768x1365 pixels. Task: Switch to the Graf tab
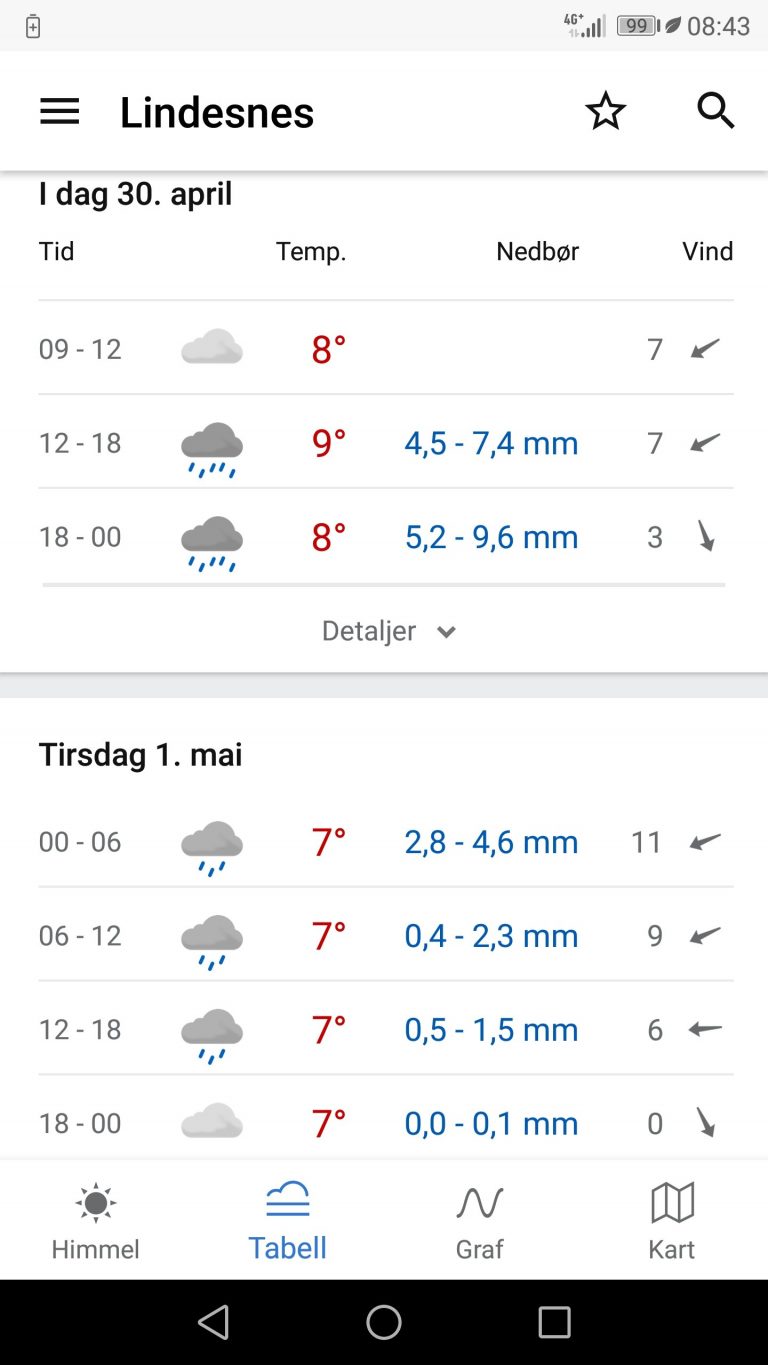(480, 1221)
